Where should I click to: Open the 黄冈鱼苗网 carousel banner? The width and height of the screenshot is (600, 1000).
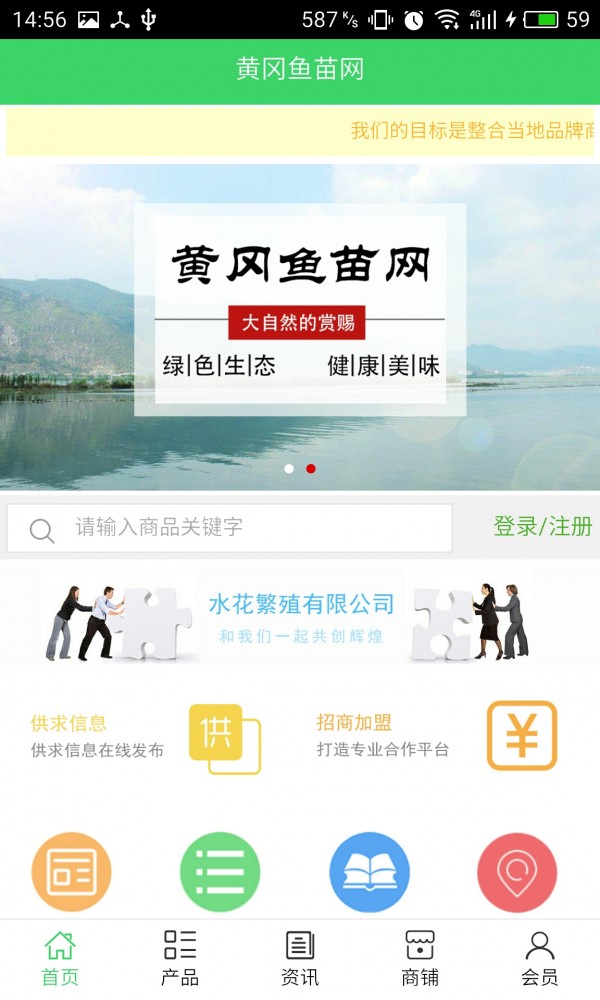click(x=300, y=310)
